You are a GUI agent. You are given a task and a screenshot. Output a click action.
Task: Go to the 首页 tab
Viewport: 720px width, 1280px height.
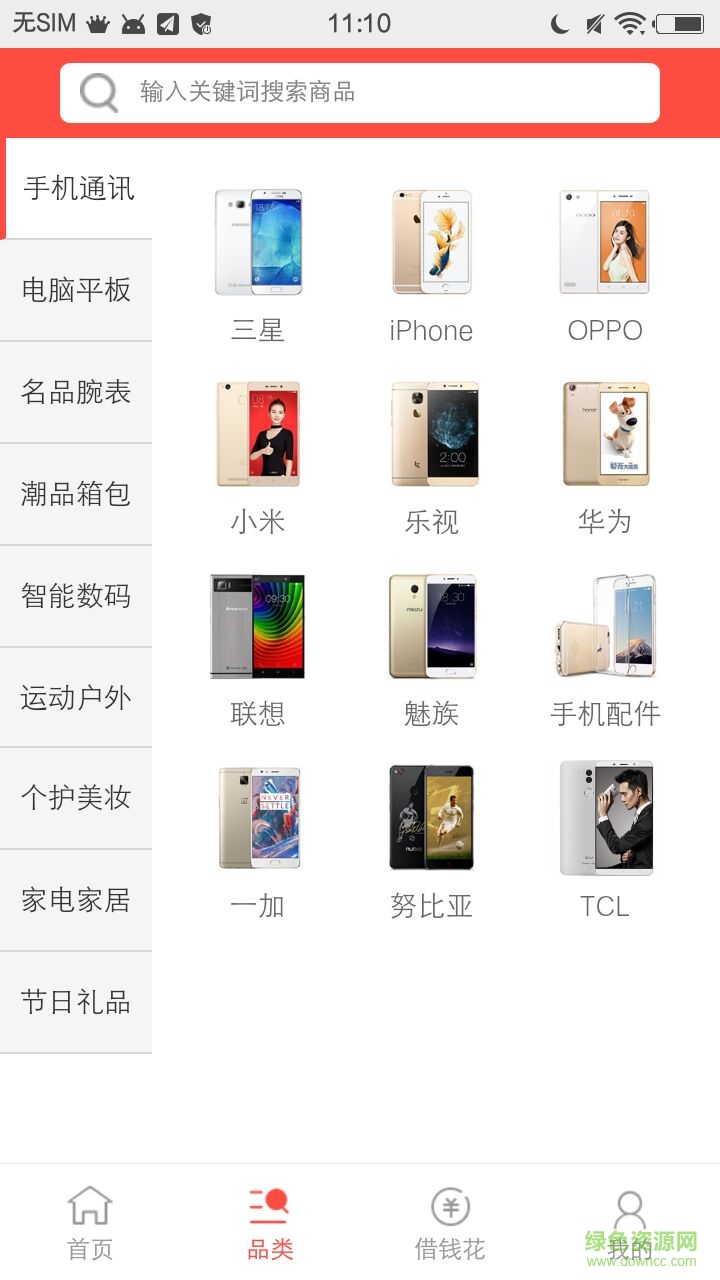click(90, 1222)
